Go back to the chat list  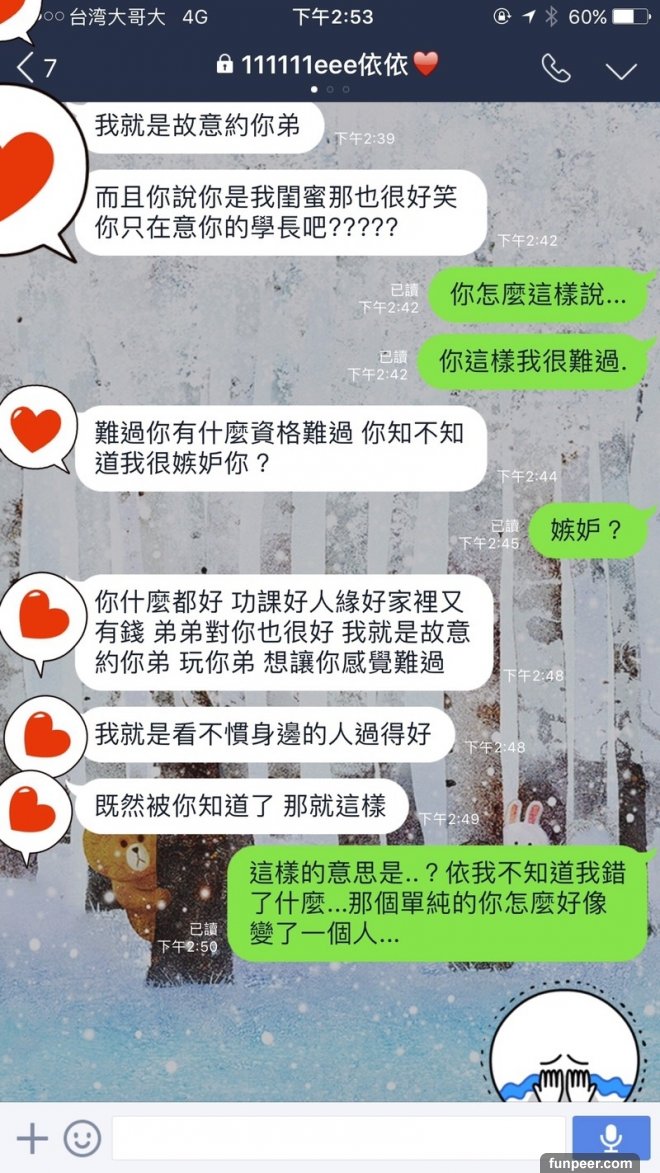pyautogui.click(x=35, y=68)
